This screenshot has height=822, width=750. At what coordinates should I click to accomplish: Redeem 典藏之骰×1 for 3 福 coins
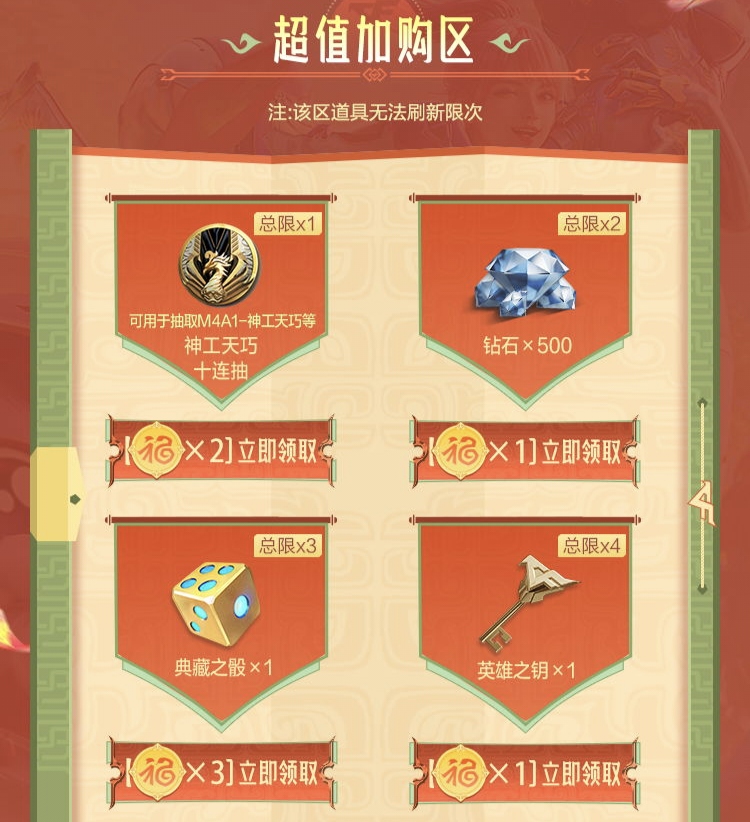click(222, 772)
